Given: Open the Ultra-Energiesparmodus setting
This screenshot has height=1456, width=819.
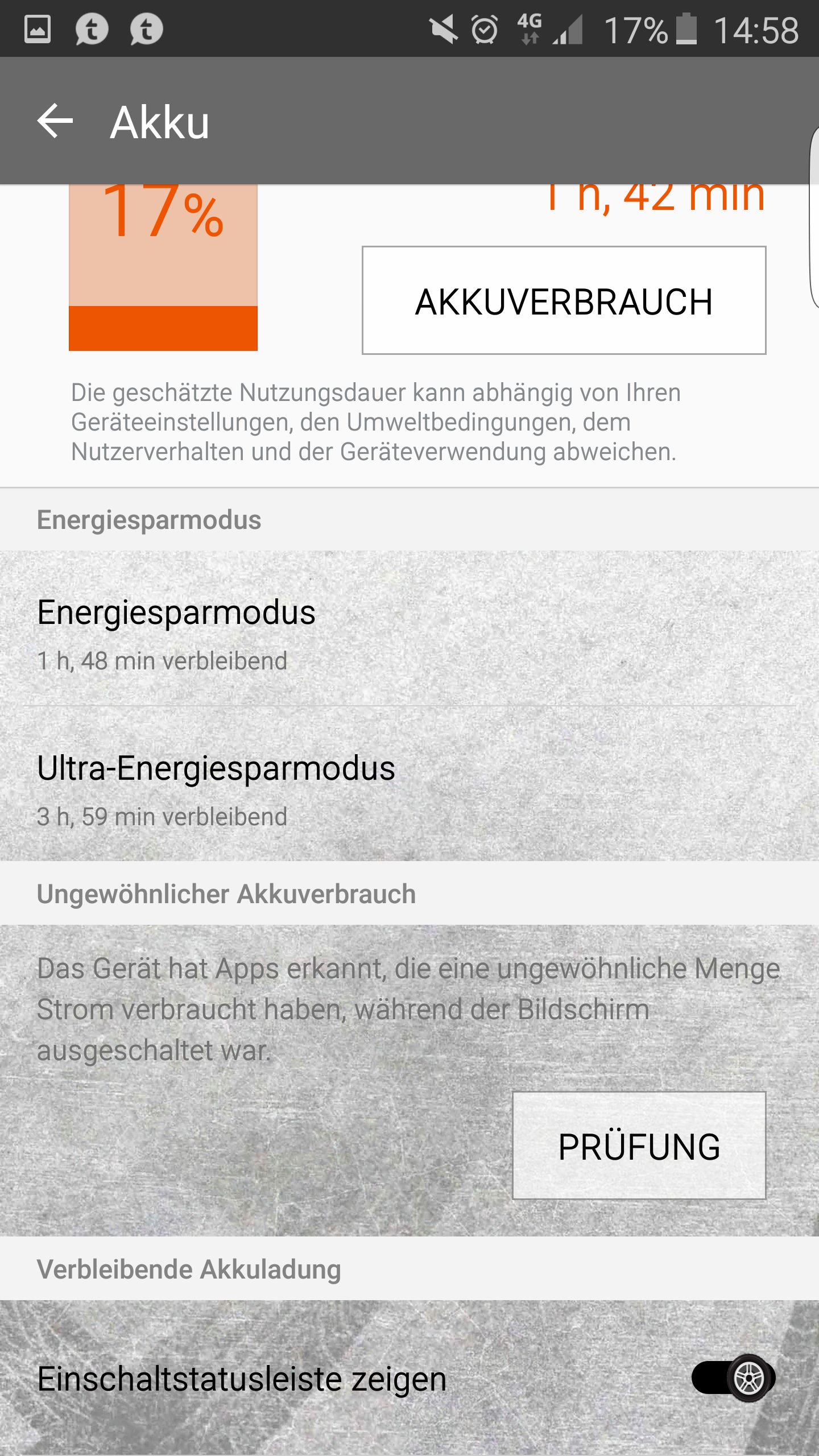Looking at the screenshot, I should [x=409, y=784].
